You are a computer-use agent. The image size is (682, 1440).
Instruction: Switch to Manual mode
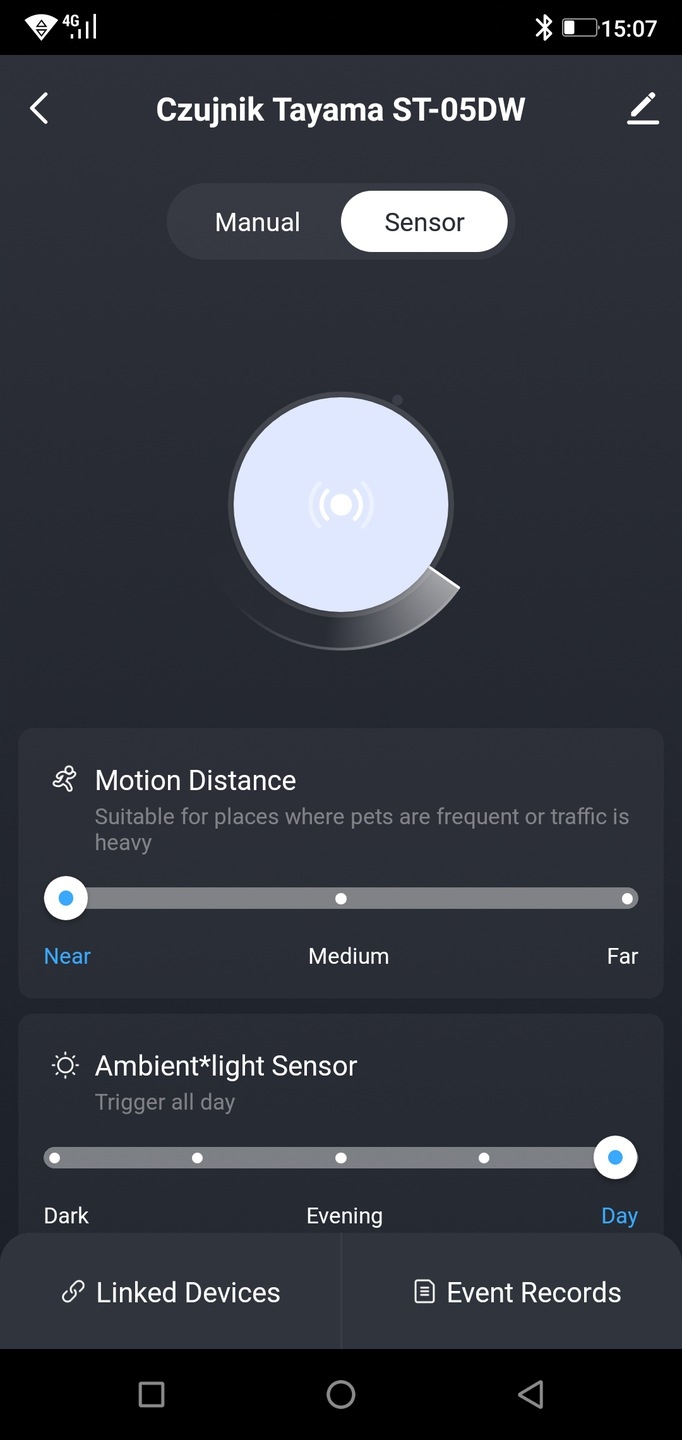pyautogui.click(x=257, y=222)
